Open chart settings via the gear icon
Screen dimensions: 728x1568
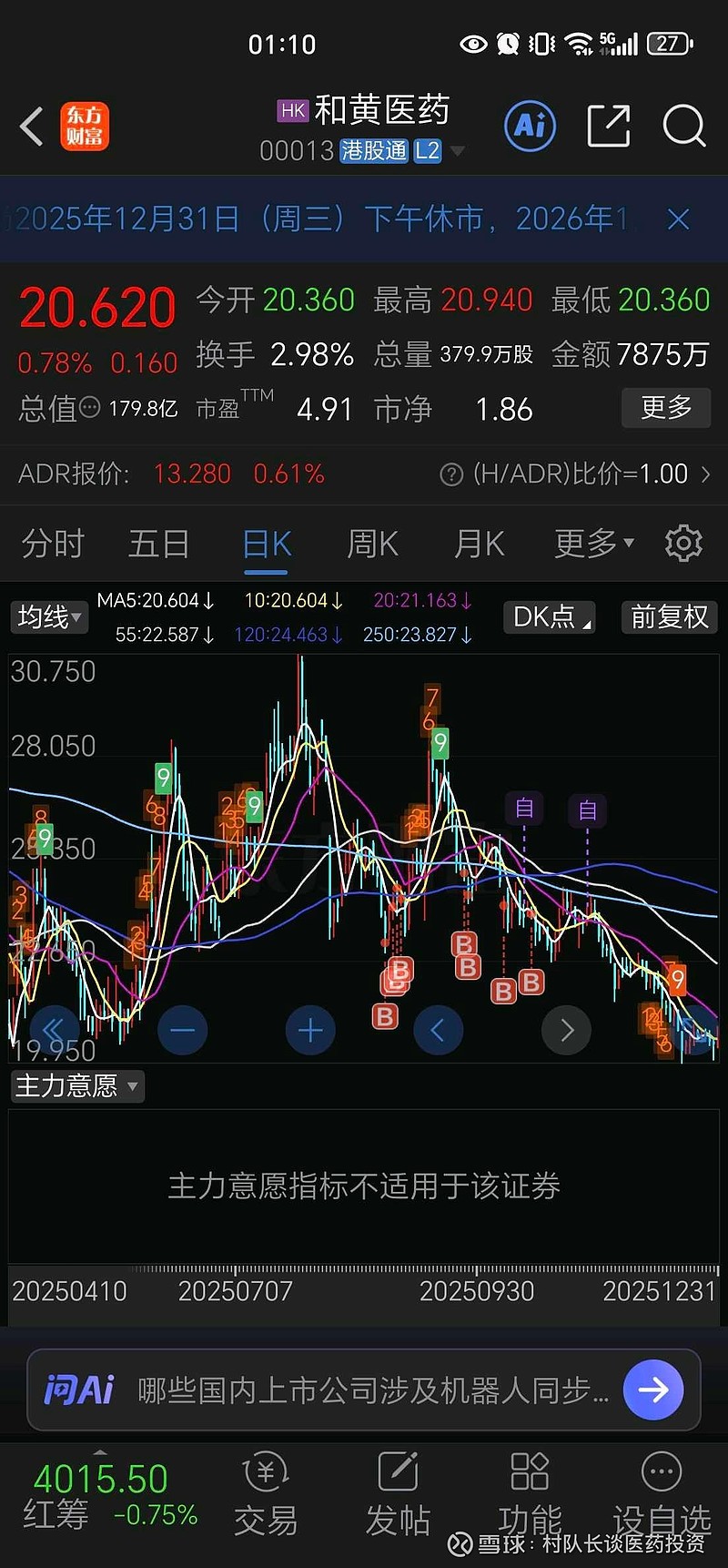pyautogui.click(x=683, y=543)
